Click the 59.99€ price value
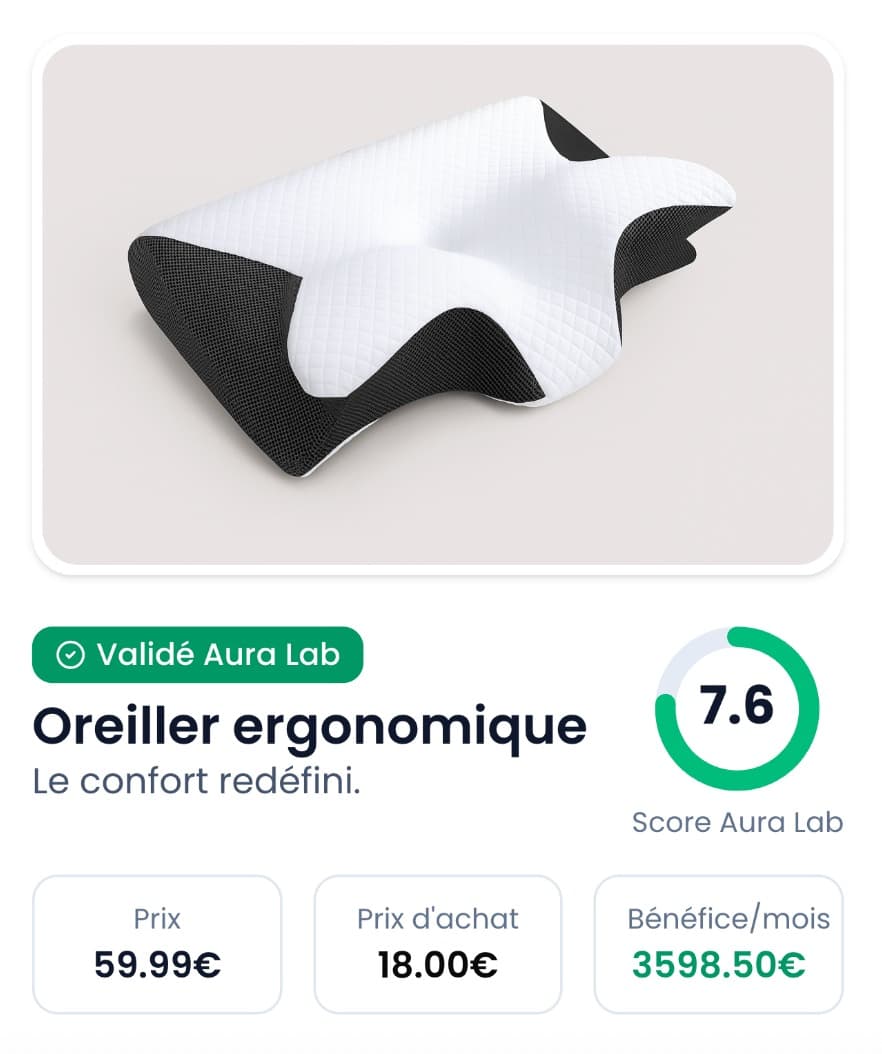The image size is (882, 1054). (158, 963)
